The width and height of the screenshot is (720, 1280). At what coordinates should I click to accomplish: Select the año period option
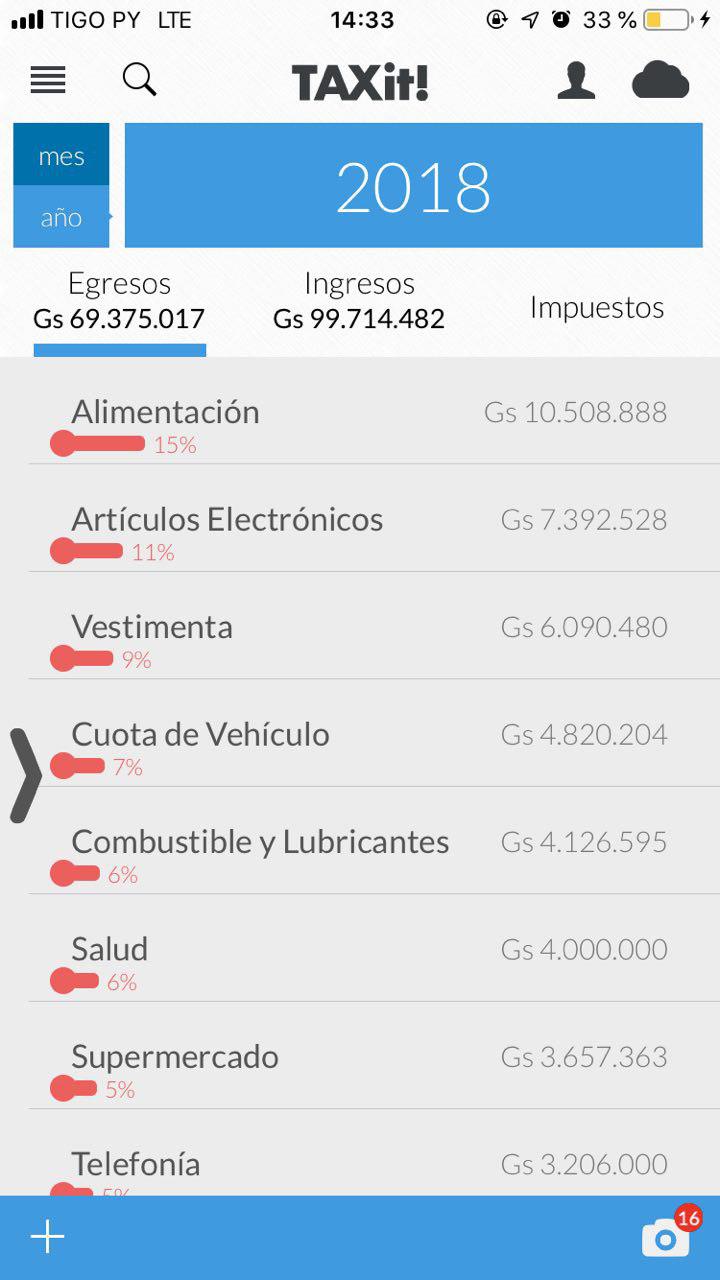61,217
